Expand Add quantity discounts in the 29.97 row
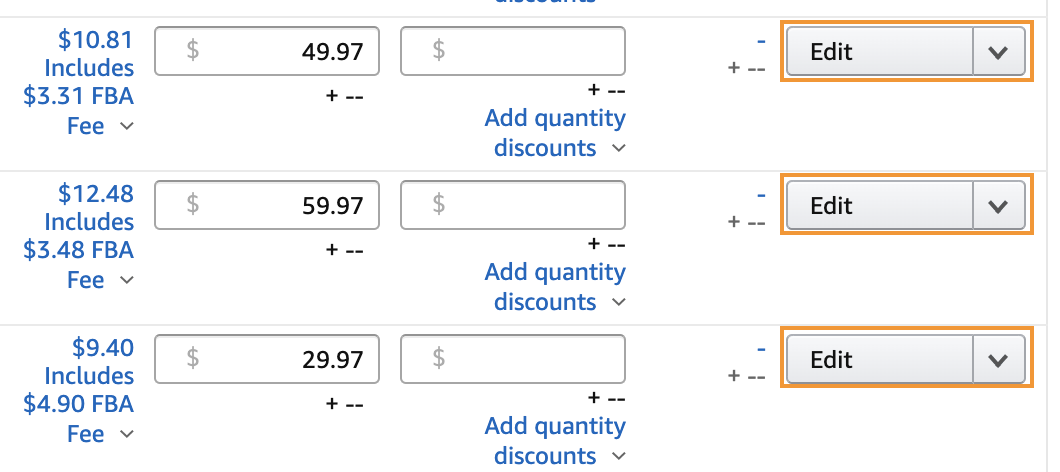Screen dimensions: 1060x472 point(555,441)
